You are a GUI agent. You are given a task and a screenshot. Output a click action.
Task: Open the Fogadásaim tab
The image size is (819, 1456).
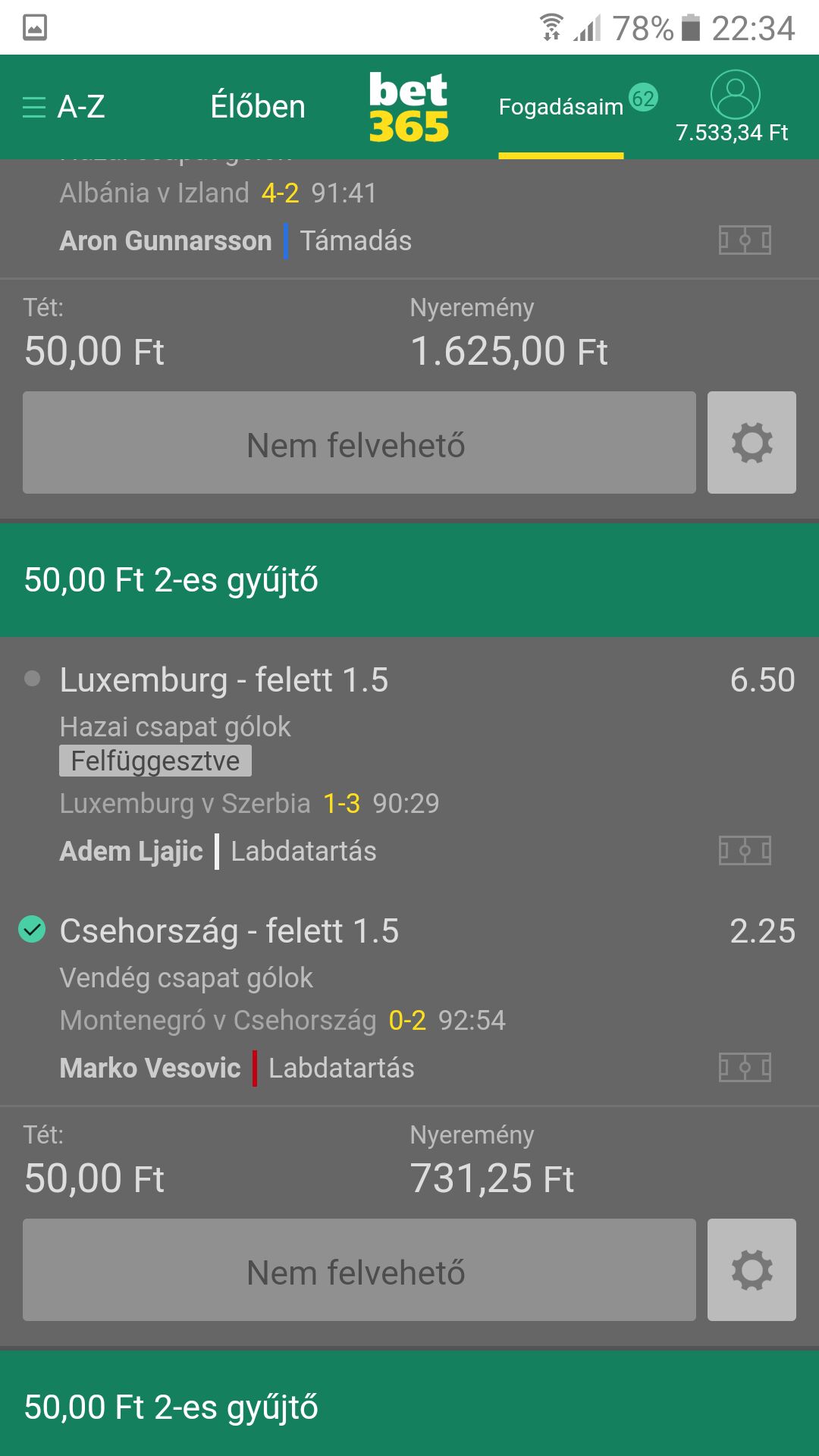561,107
